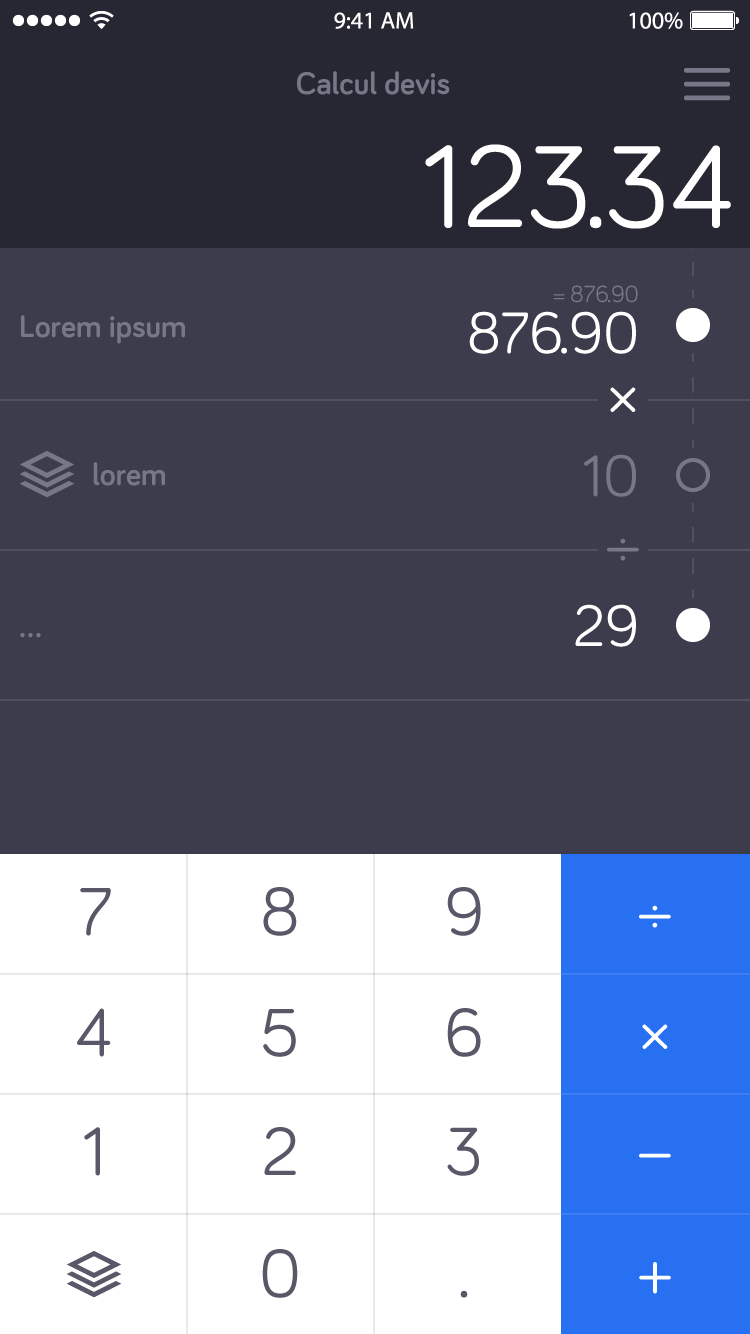Image resolution: width=750 pixels, height=1334 pixels.
Task: Enter the digit 4
Action: 93,1034
